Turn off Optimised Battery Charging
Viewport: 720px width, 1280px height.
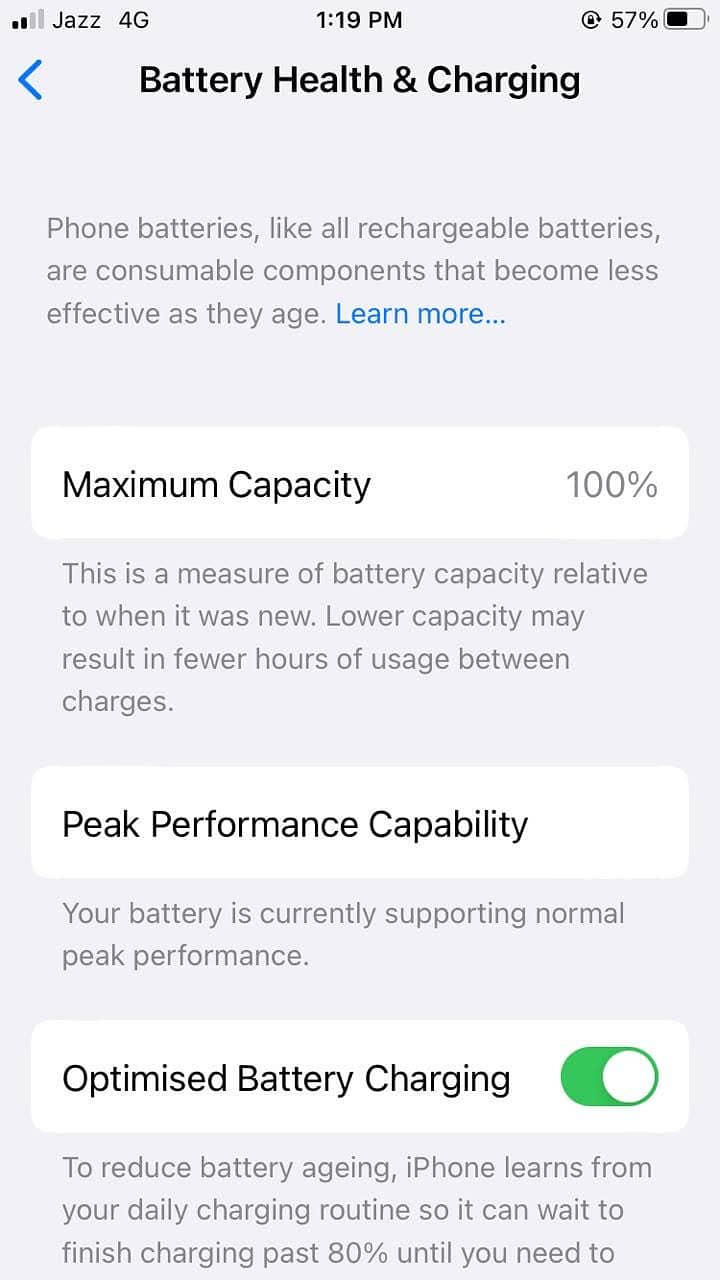point(609,1077)
